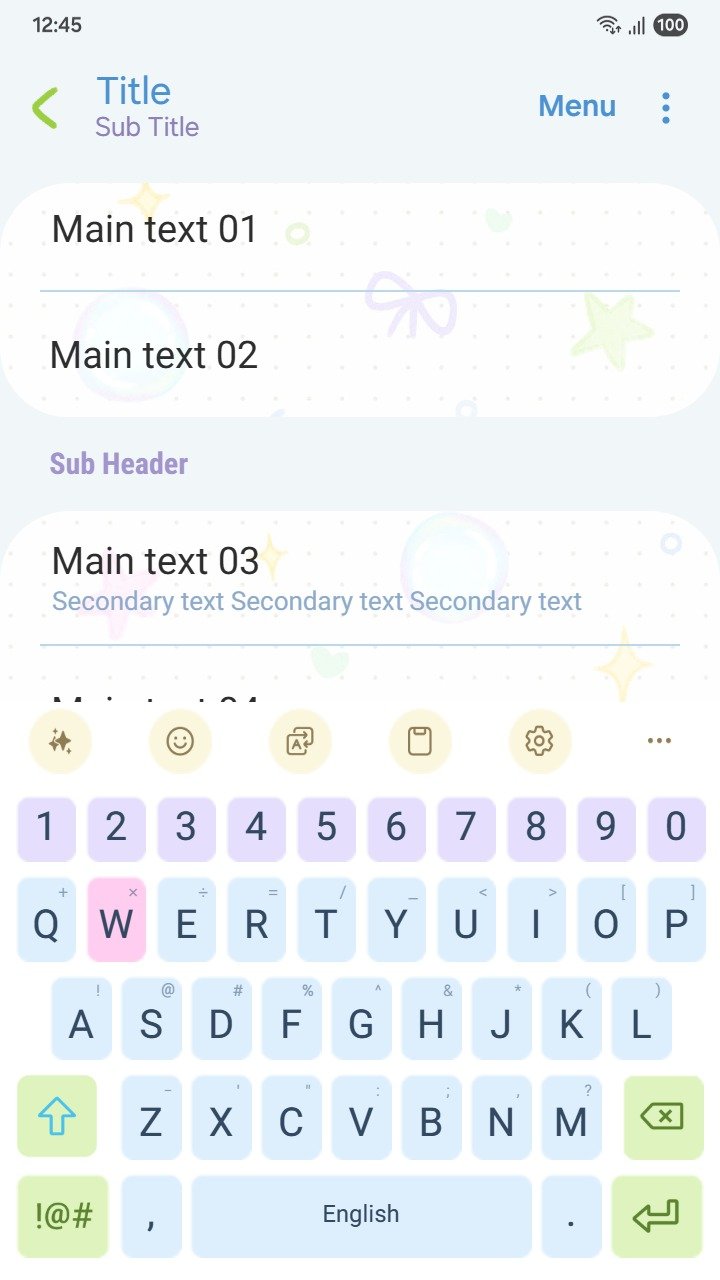Select Main text 03 with secondary text
The height and width of the screenshot is (1280, 720).
coord(360,578)
